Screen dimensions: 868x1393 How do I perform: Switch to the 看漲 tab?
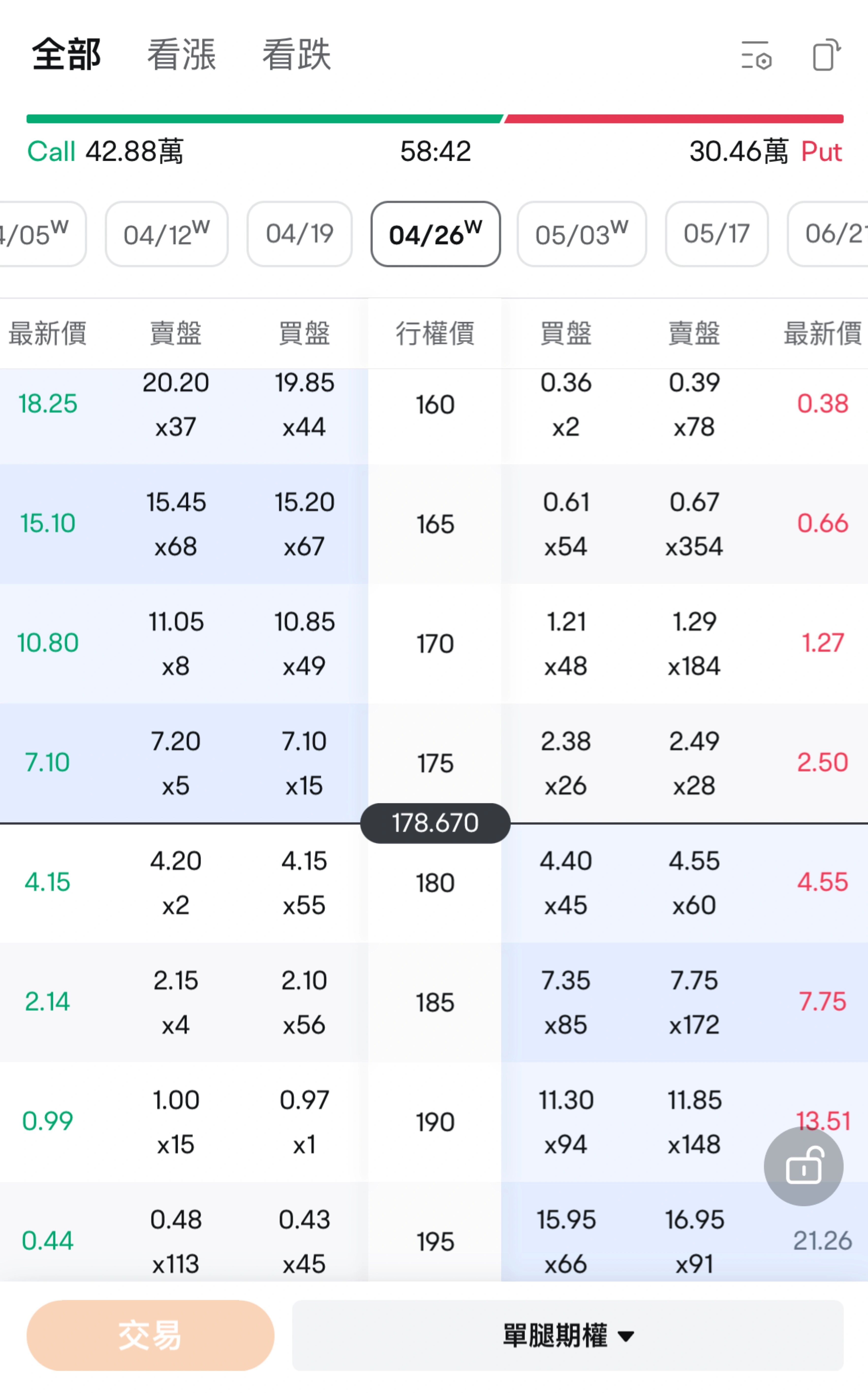181,55
